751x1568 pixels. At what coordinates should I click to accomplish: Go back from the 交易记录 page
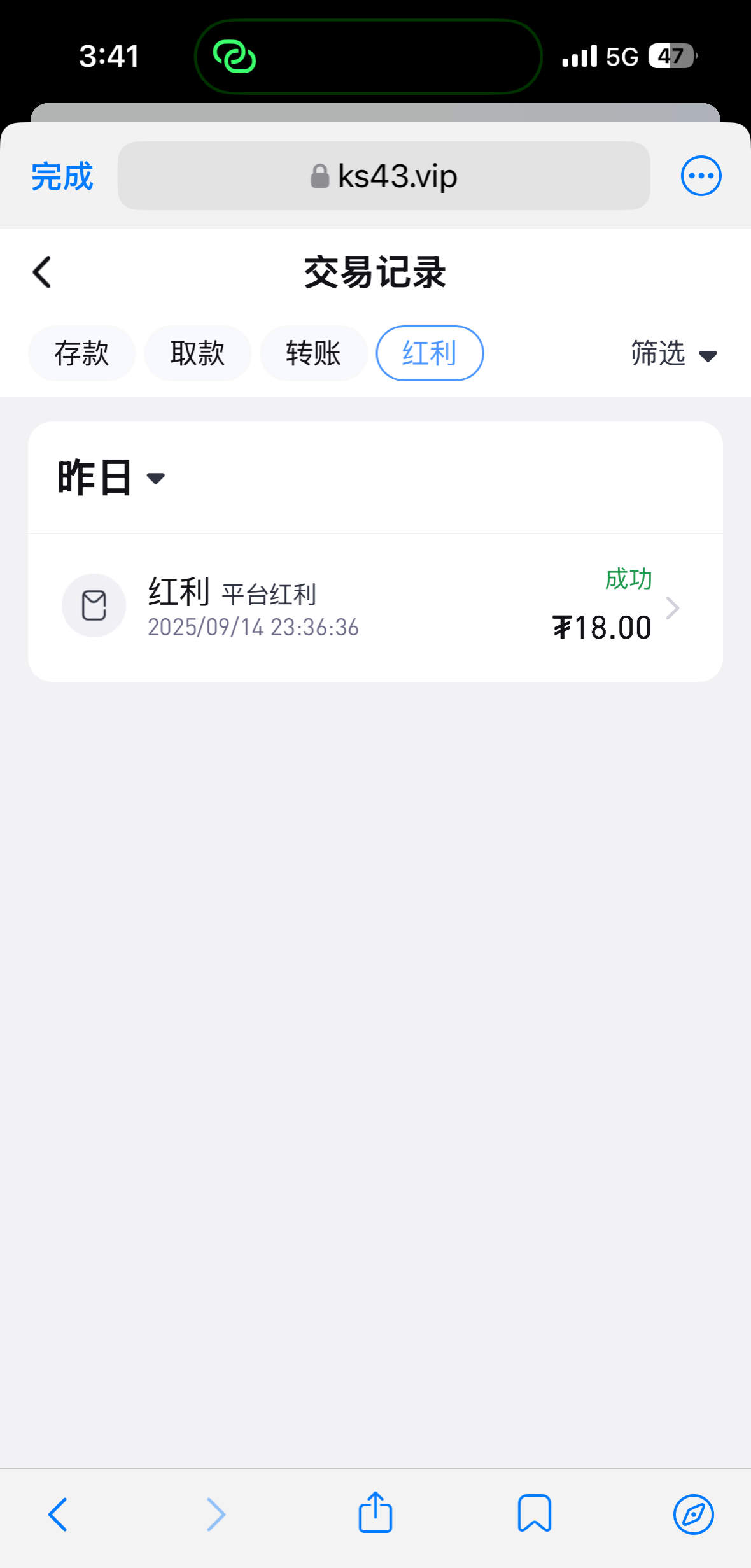42,272
